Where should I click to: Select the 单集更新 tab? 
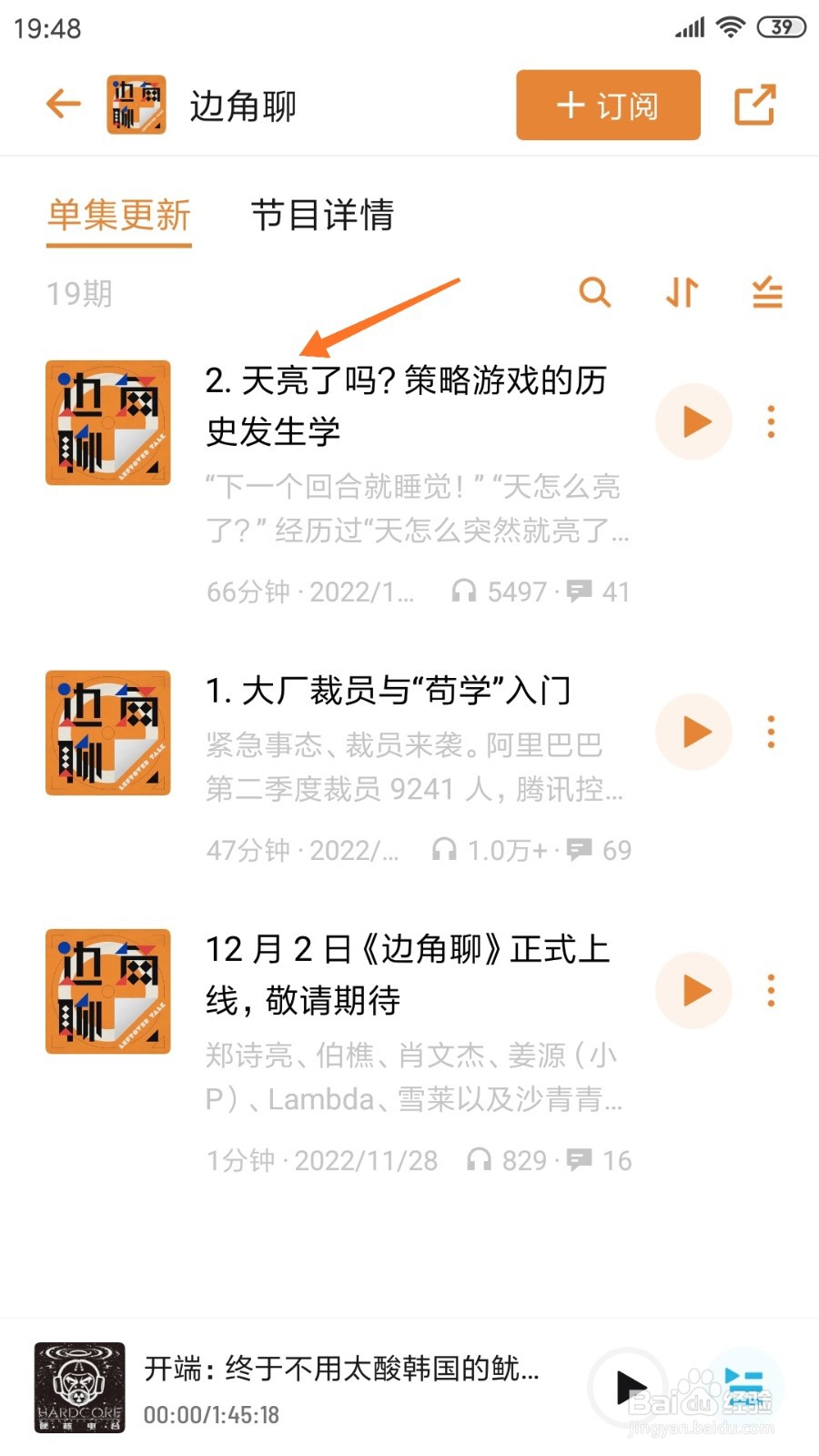point(118,217)
